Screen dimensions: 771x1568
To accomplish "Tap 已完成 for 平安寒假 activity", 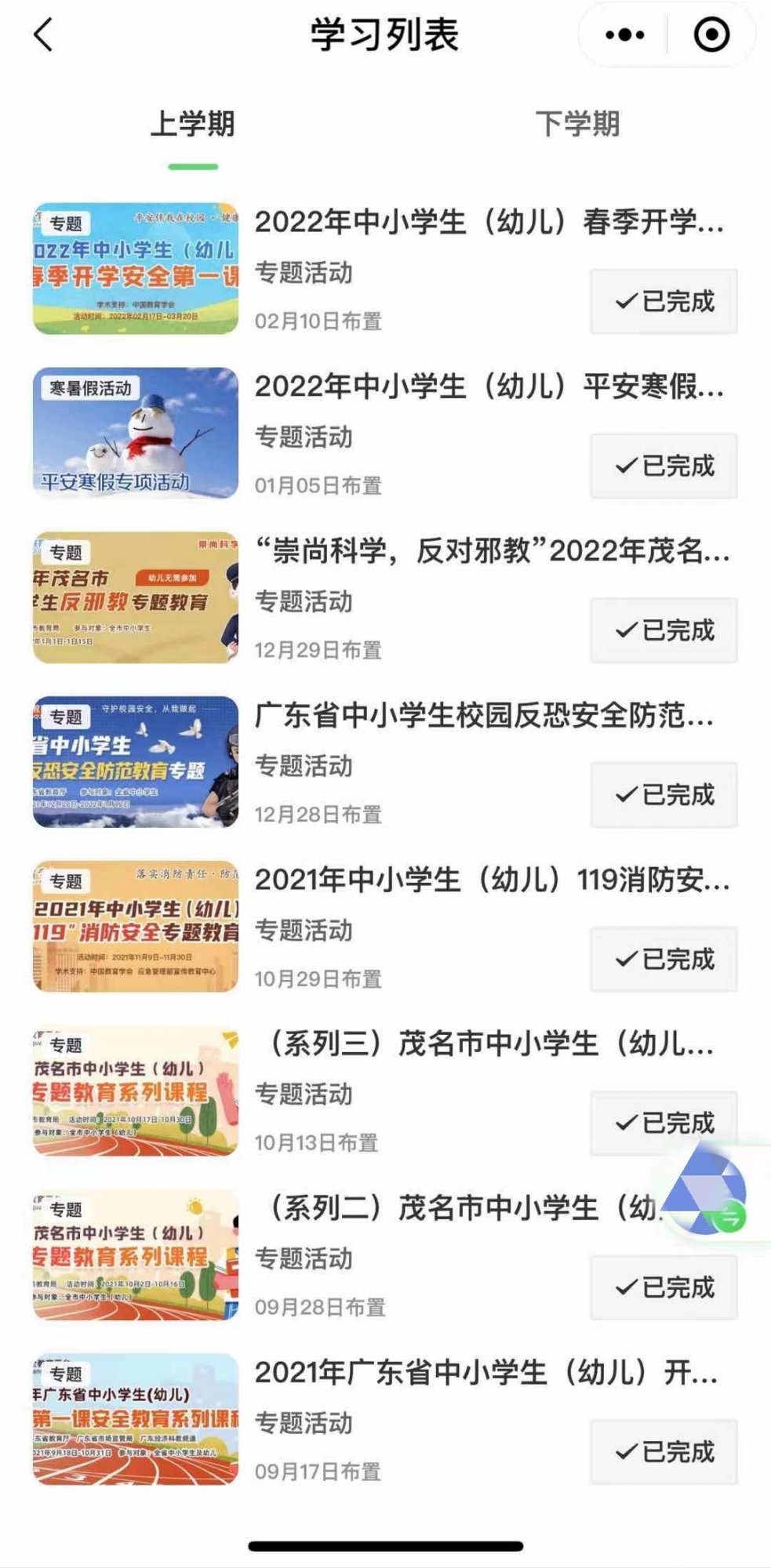I will pyautogui.click(x=664, y=466).
